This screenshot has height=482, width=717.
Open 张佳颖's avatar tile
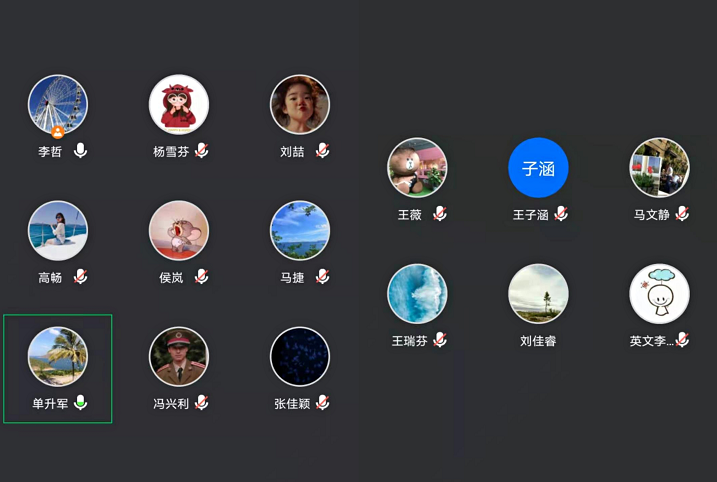point(300,358)
